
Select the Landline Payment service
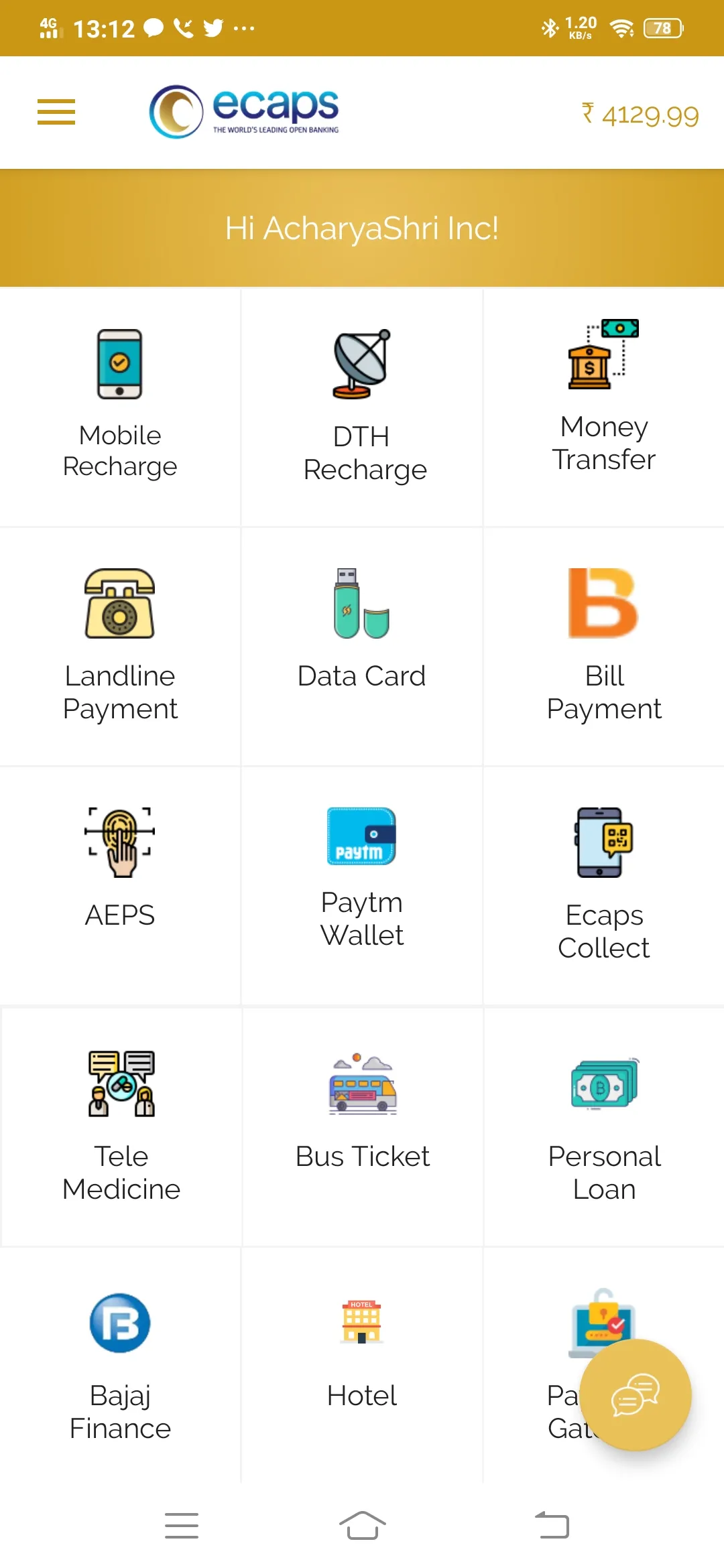121,643
